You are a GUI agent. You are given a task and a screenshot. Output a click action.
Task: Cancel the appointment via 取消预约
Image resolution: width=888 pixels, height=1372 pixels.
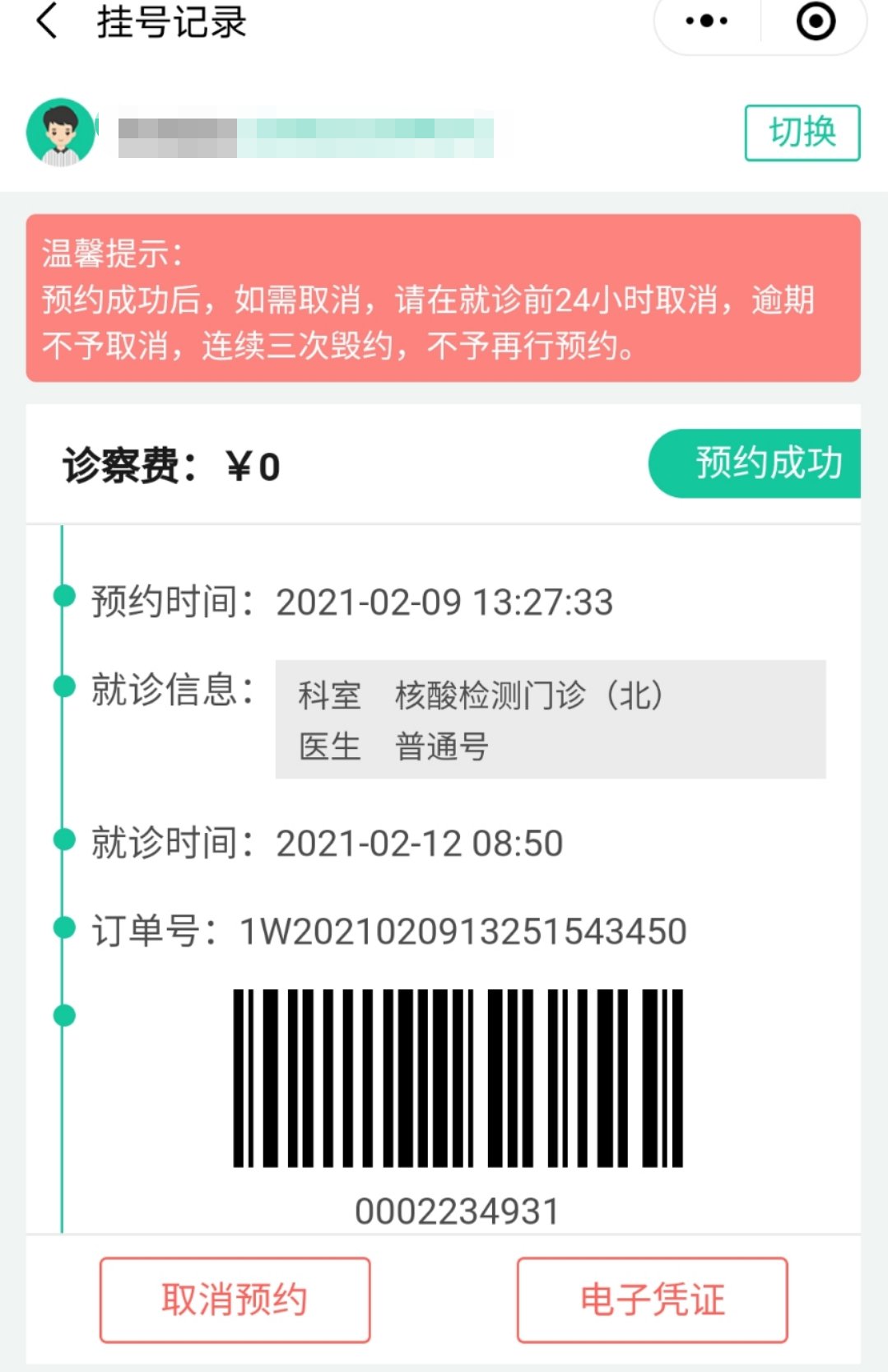click(x=235, y=1300)
